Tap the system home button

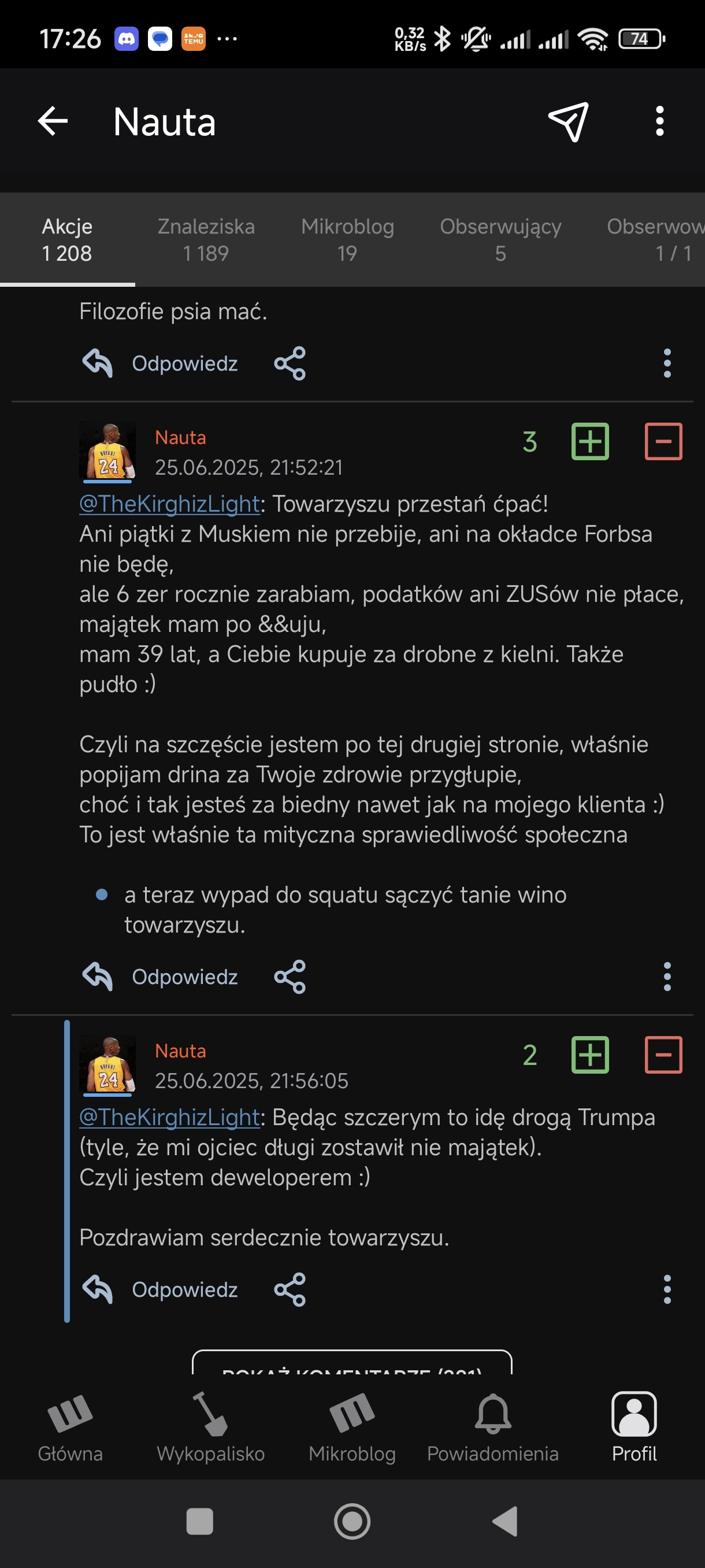(352, 1522)
